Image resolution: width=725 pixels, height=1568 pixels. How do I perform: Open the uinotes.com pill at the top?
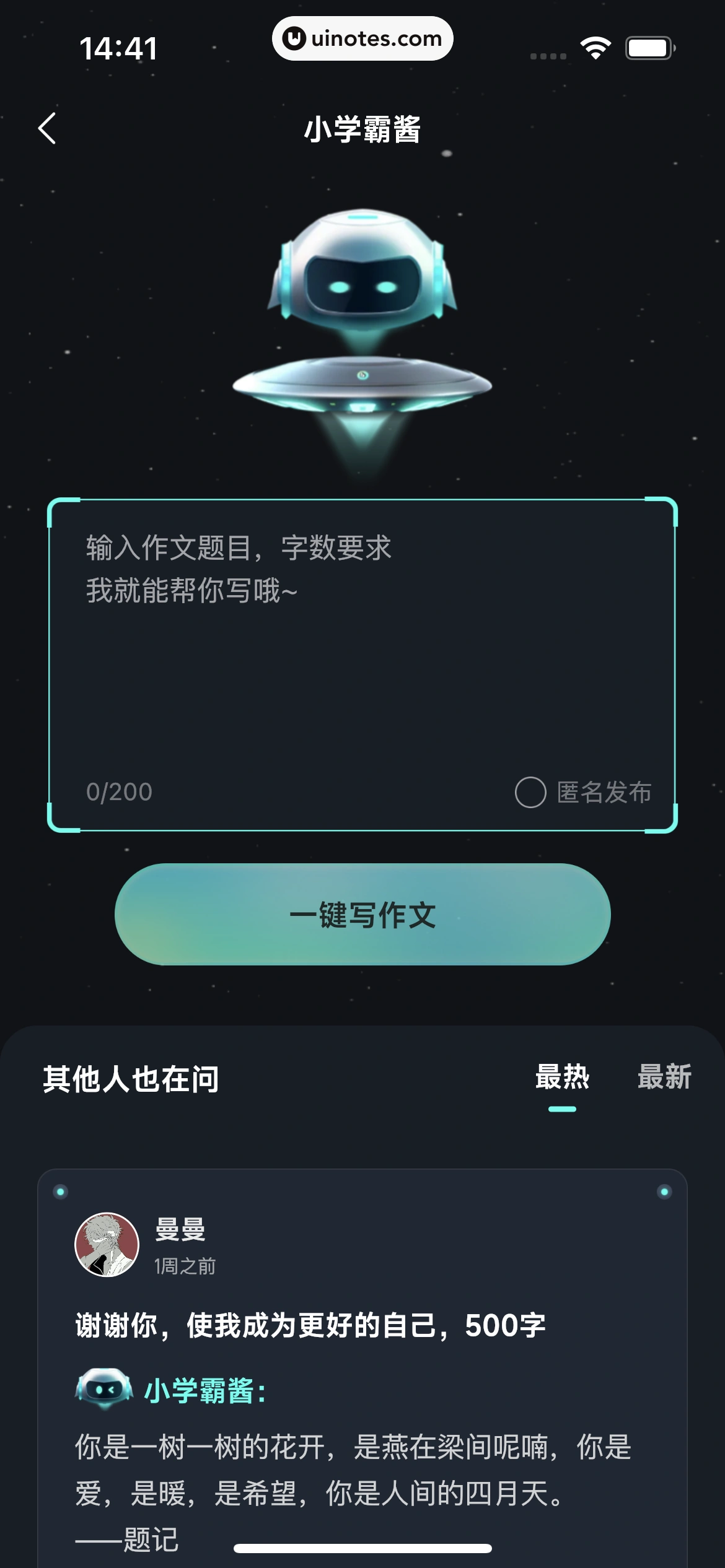[x=362, y=38]
